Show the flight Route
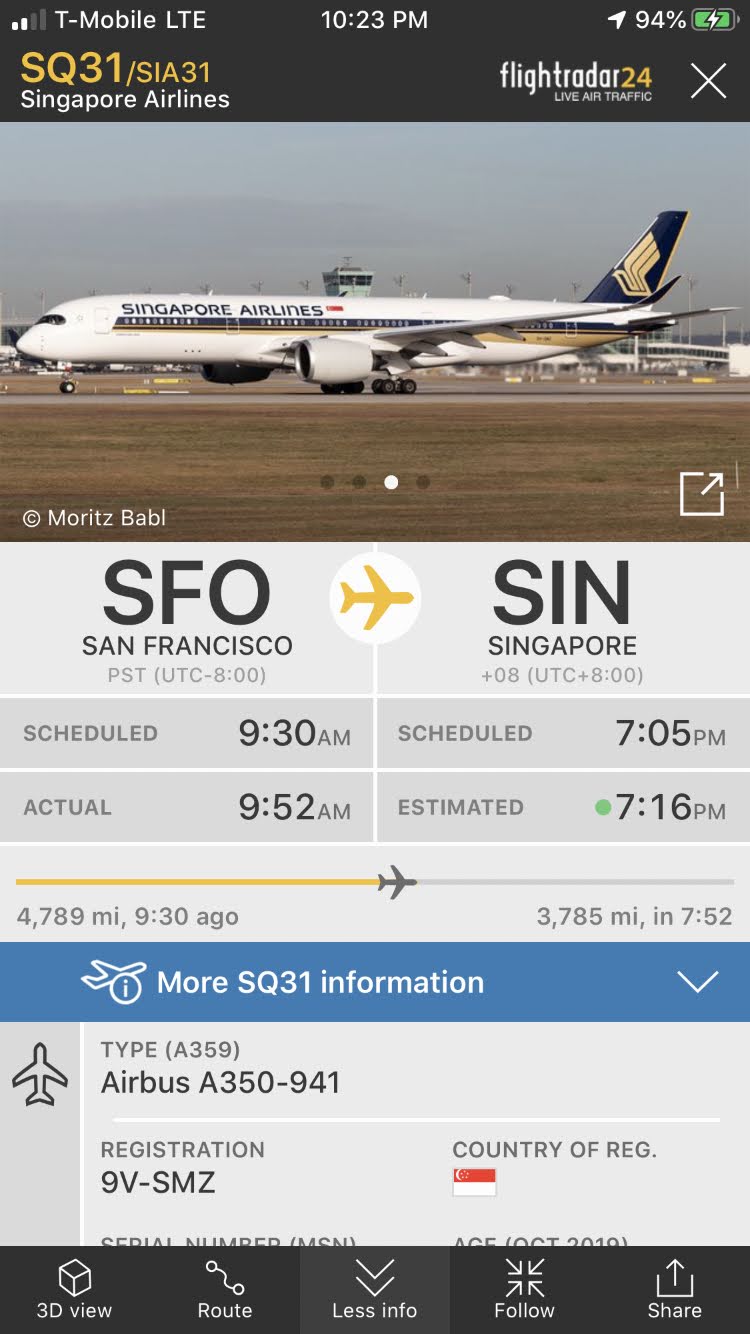This screenshot has height=1334, width=750. [x=225, y=1290]
